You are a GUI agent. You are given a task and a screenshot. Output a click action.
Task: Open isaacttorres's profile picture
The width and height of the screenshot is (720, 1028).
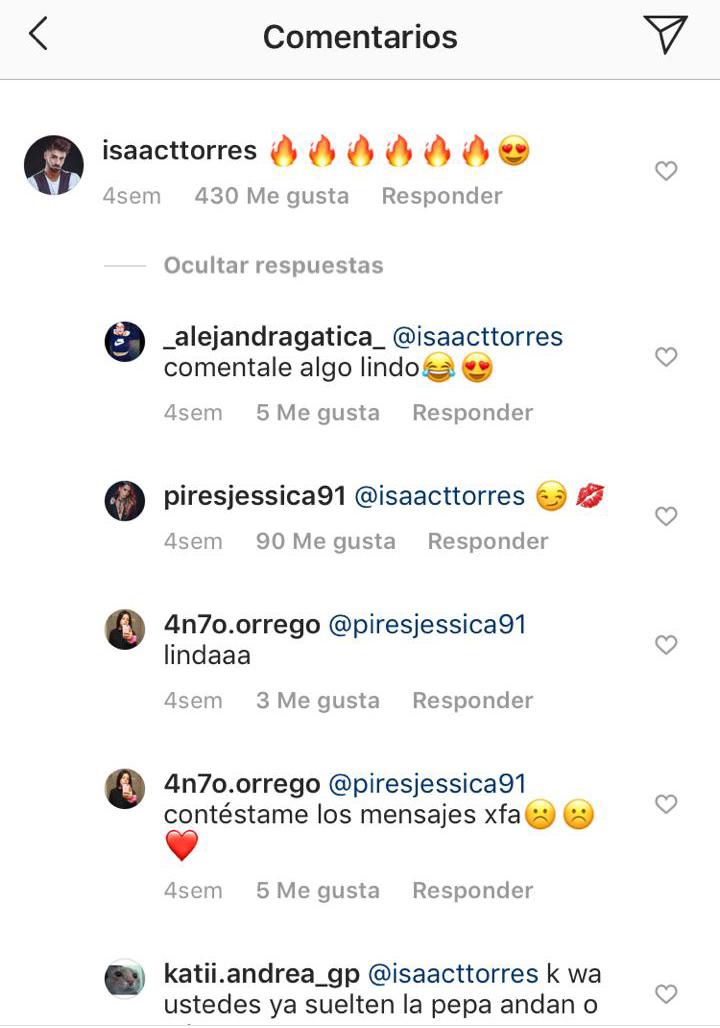click(x=53, y=164)
